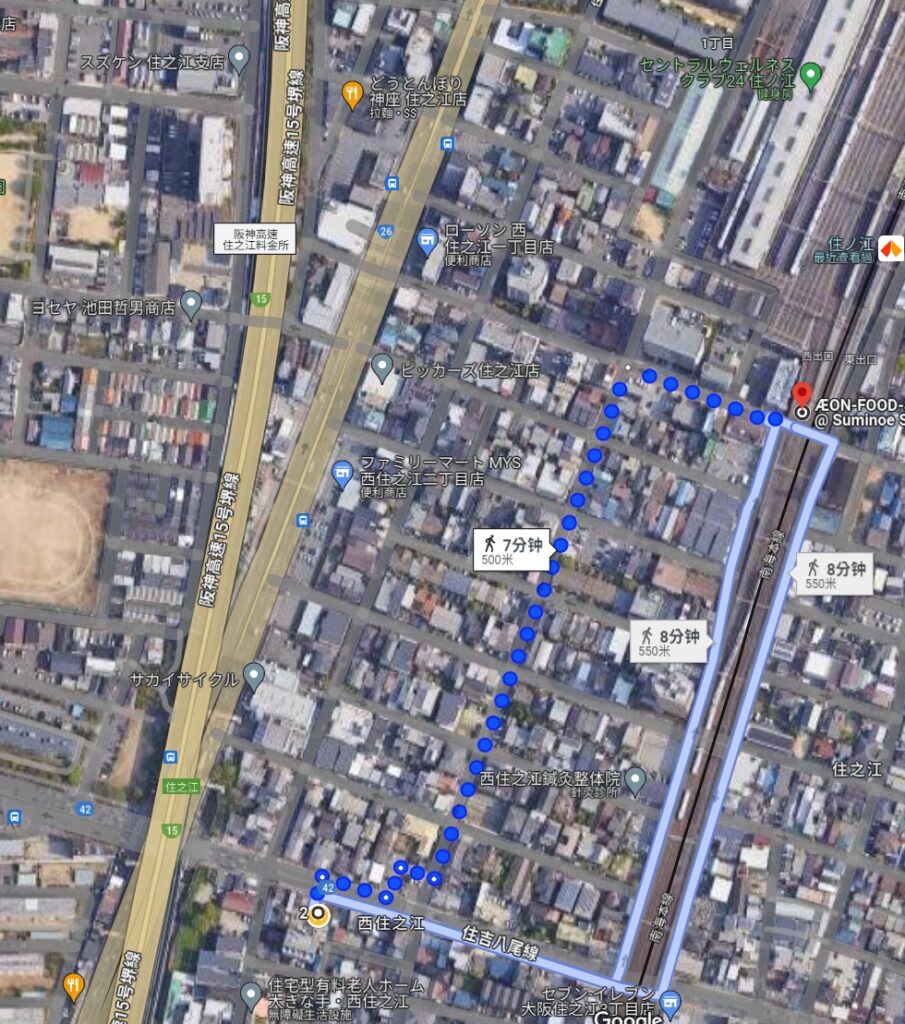Open 西住之江鍼灸整体院 place marker

(634, 777)
